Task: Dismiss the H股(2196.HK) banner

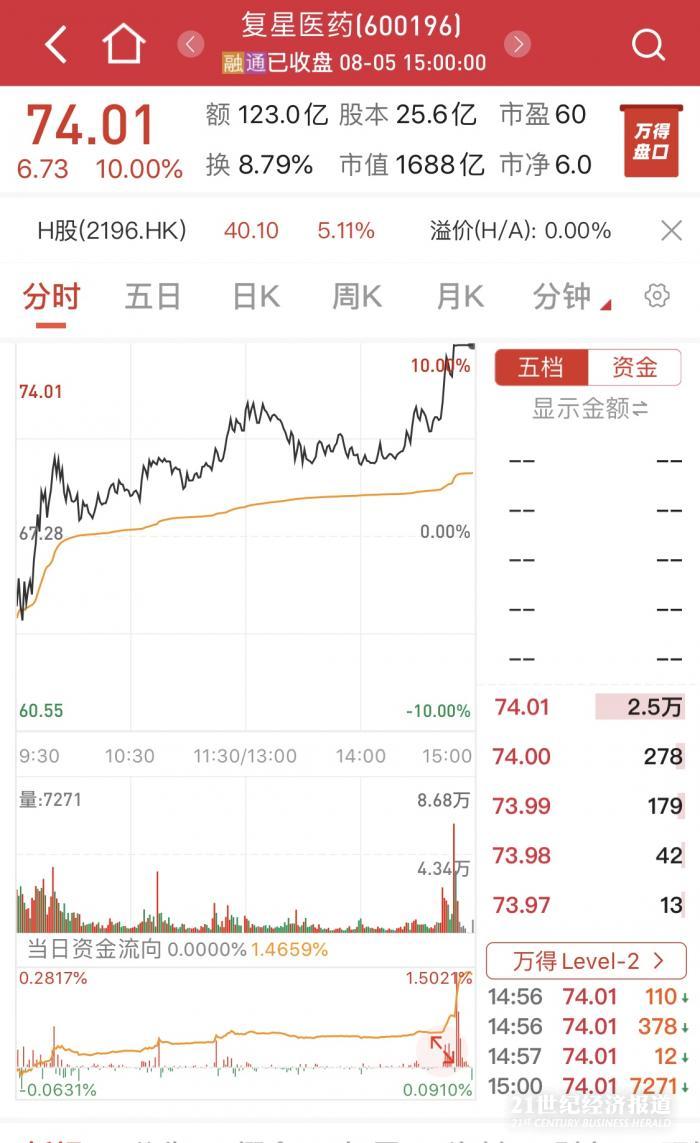Action: click(672, 231)
